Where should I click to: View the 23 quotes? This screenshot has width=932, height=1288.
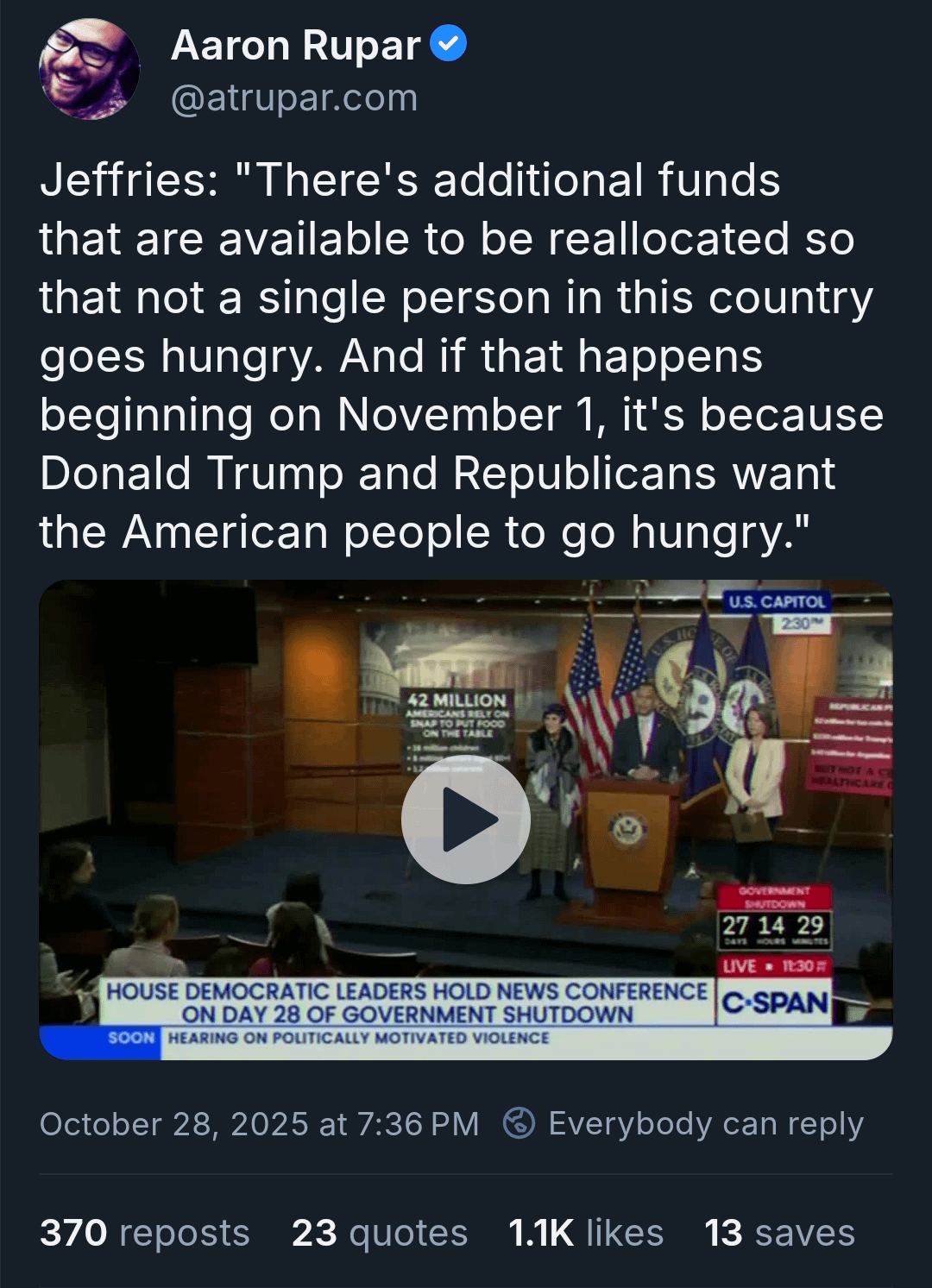pos(380,1233)
